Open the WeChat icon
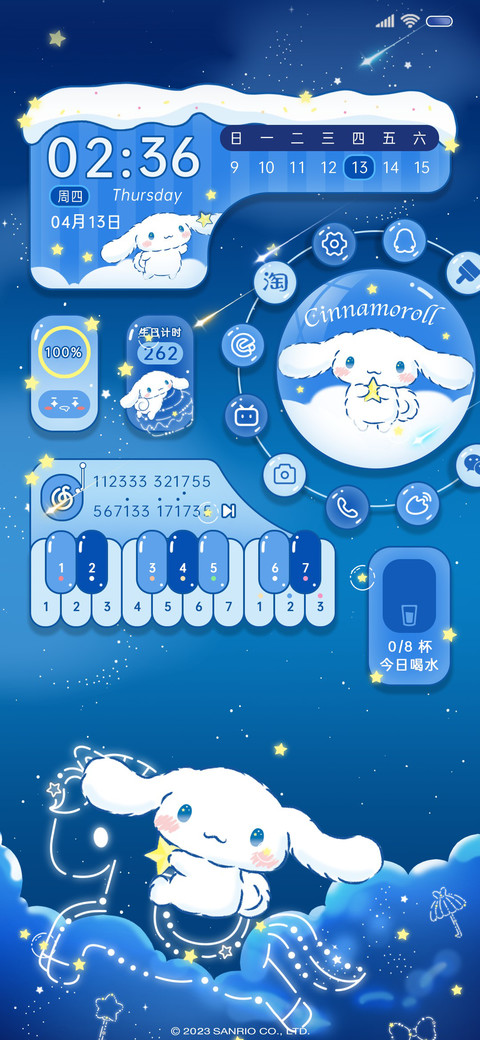Image resolution: width=480 pixels, height=1040 pixels. (471, 464)
